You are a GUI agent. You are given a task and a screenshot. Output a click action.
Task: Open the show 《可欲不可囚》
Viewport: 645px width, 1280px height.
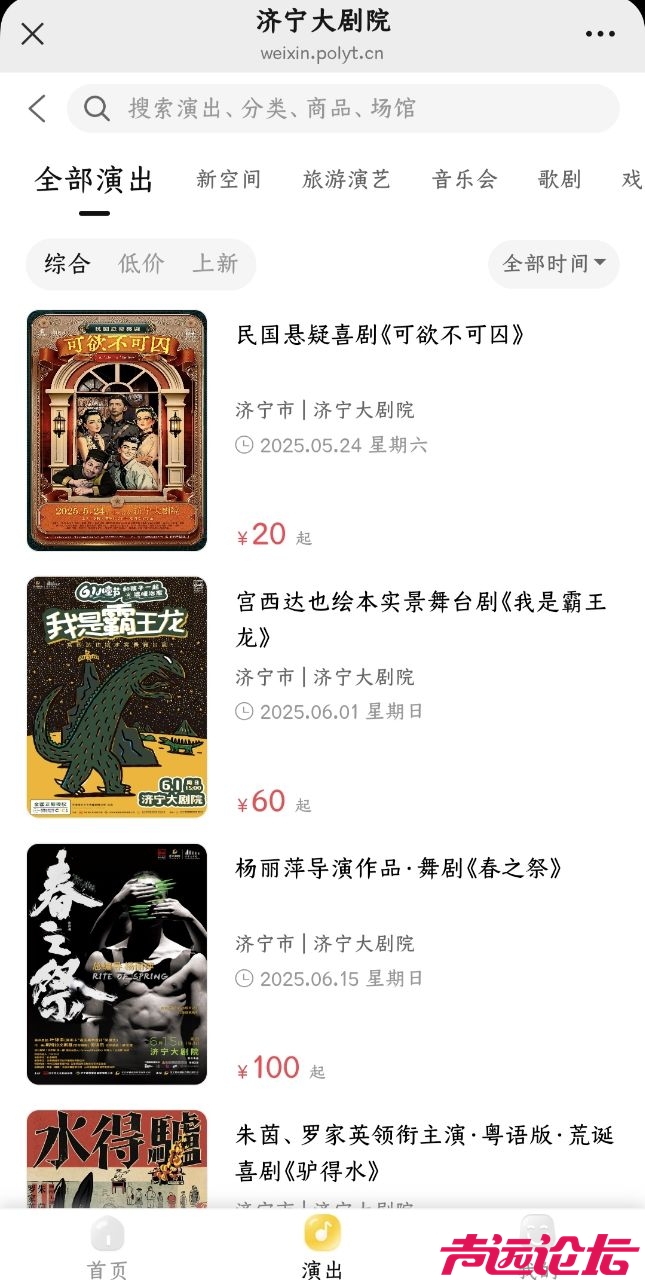coord(380,335)
